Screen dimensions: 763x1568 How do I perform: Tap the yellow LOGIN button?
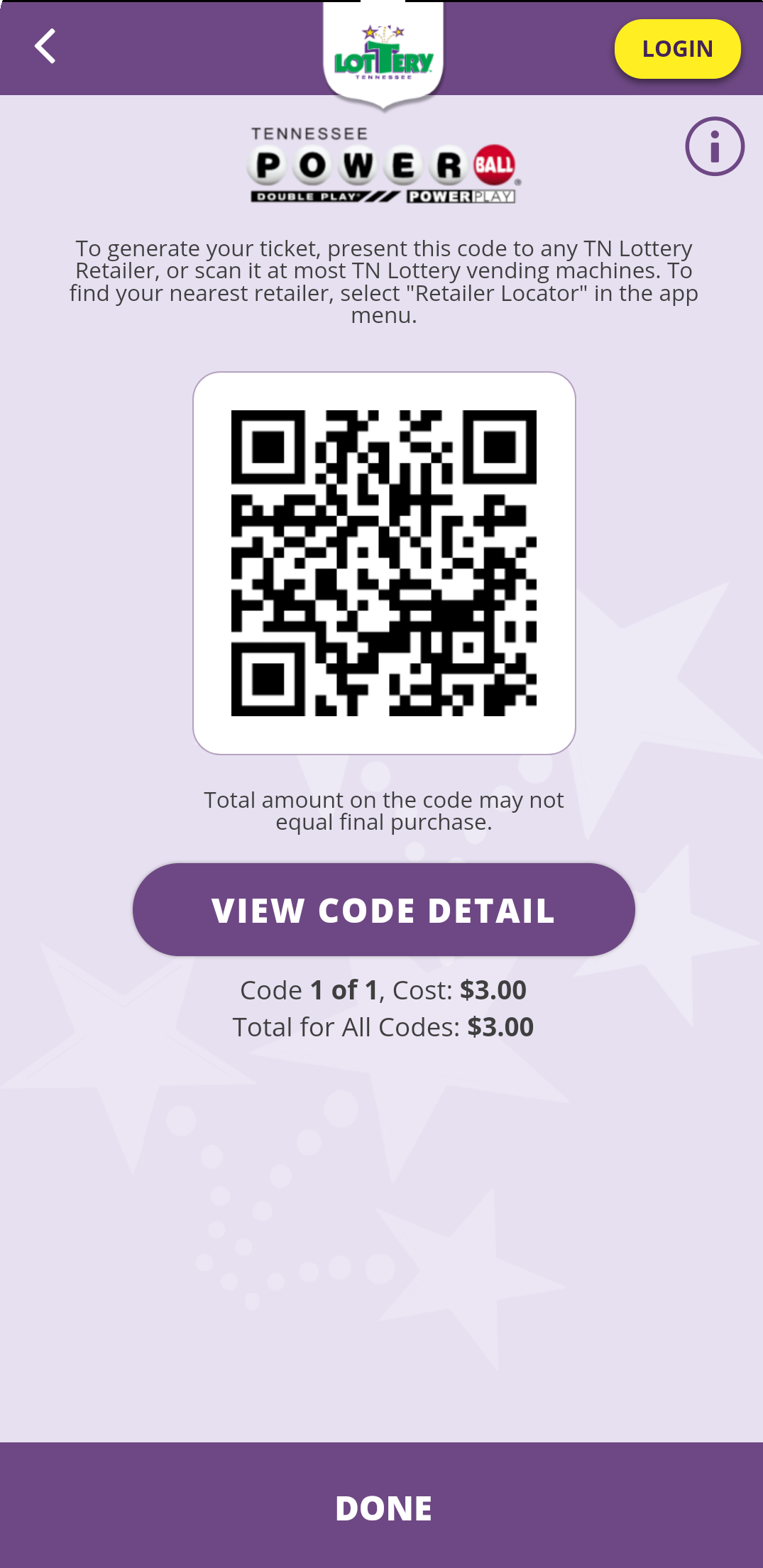coord(677,49)
